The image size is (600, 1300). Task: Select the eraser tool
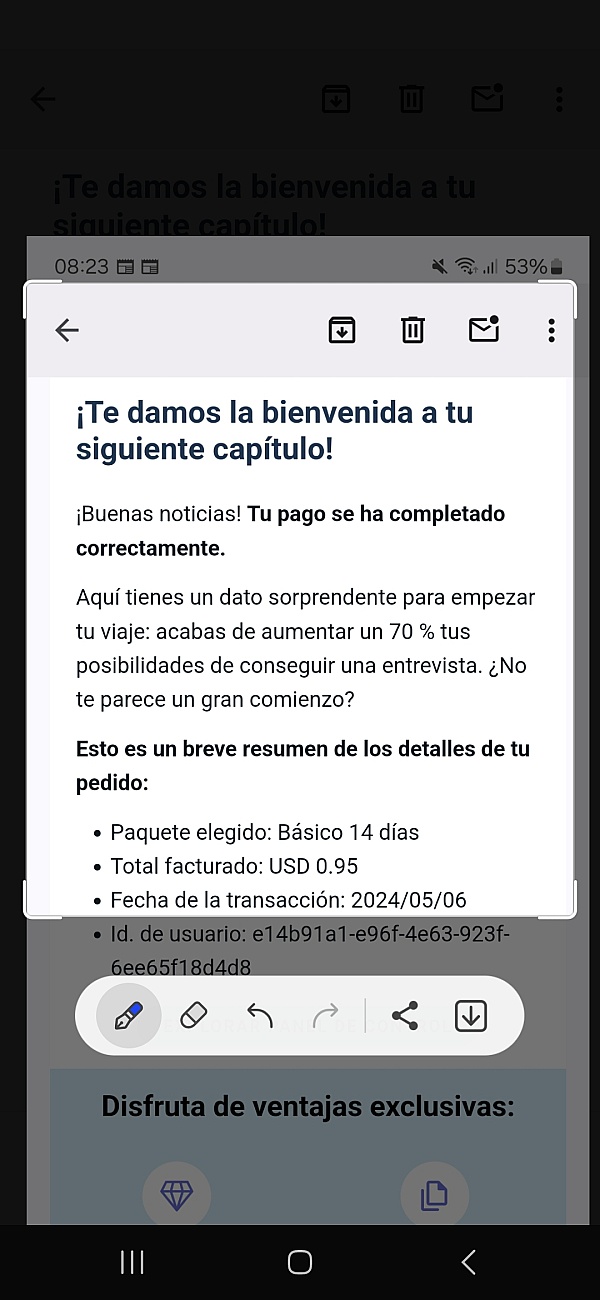coord(193,1016)
